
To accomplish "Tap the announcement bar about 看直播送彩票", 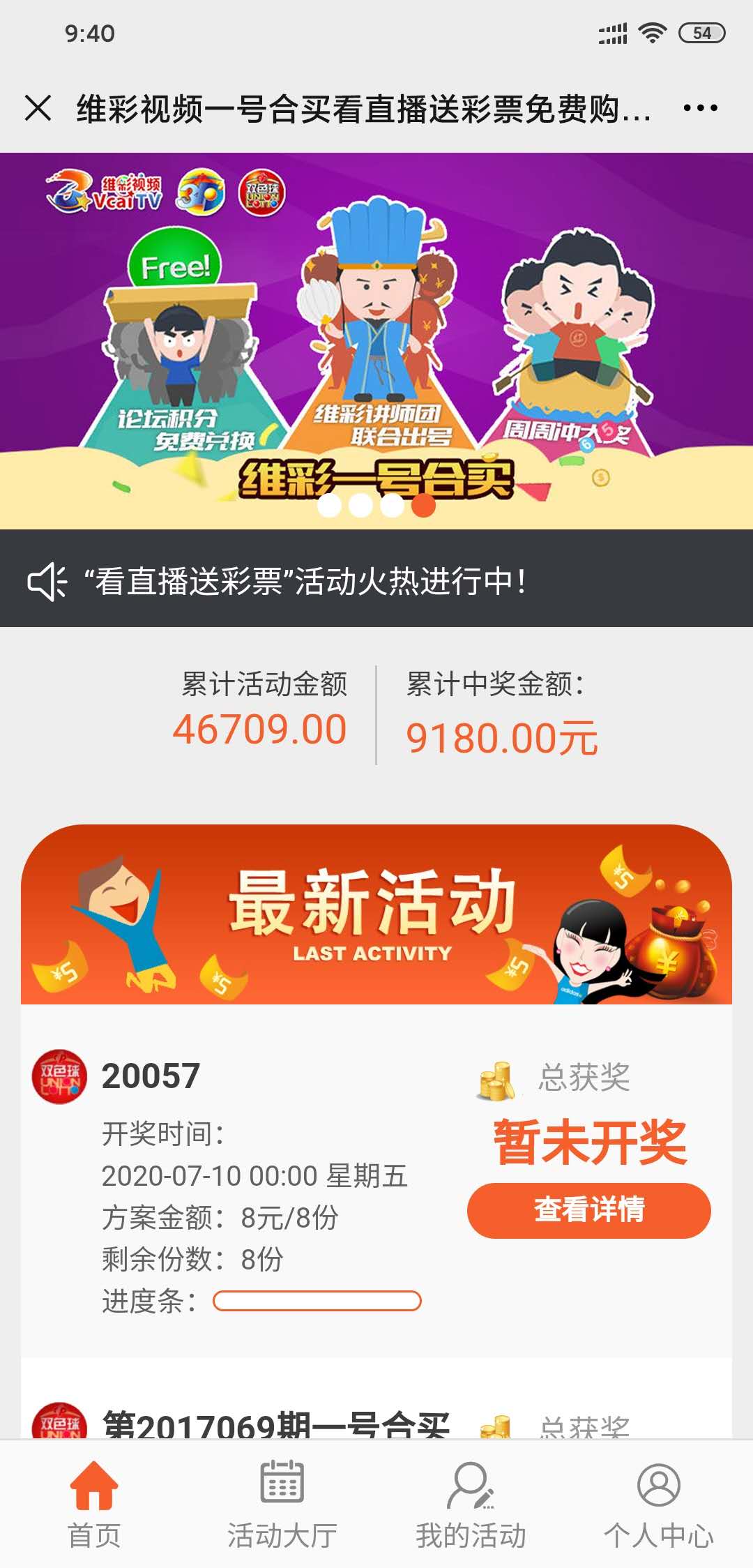I will (x=376, y=580).
